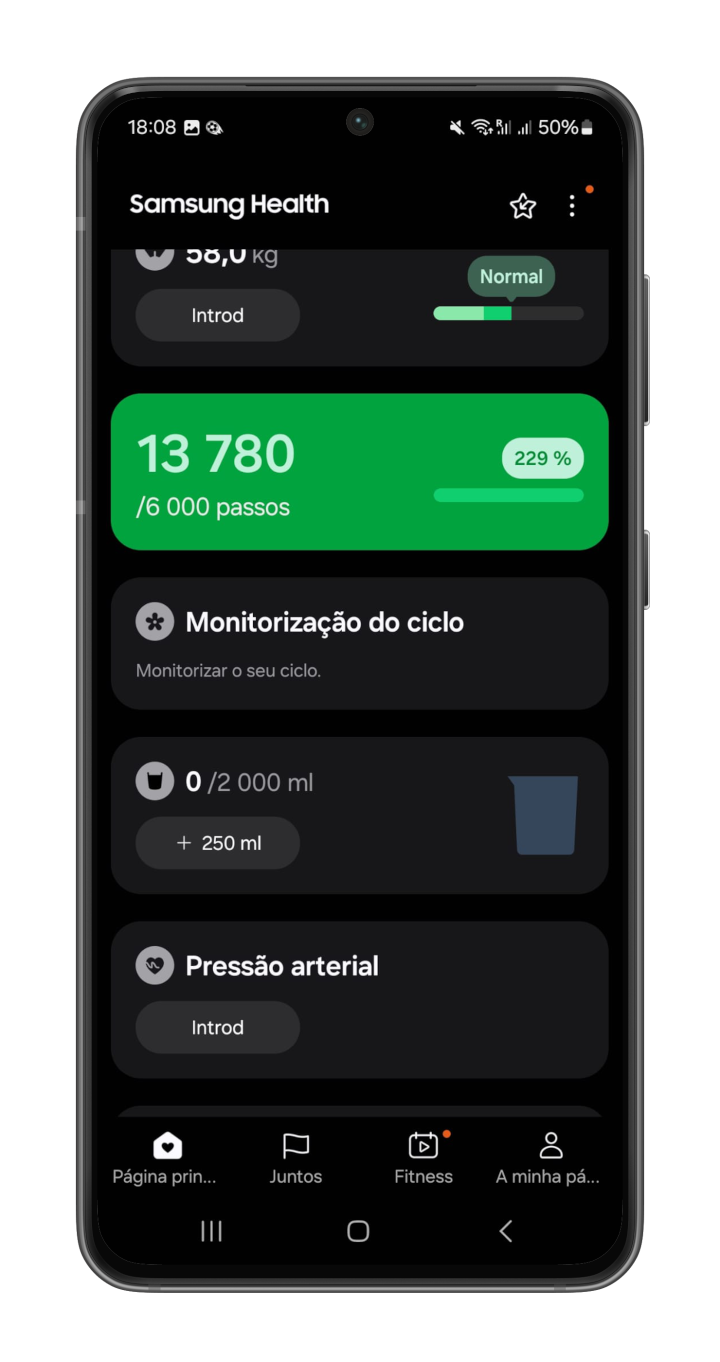This screenshot has width=720, height=1362.
Task: Tap the star icon in the app bar
Action: (x=522, y=206)
